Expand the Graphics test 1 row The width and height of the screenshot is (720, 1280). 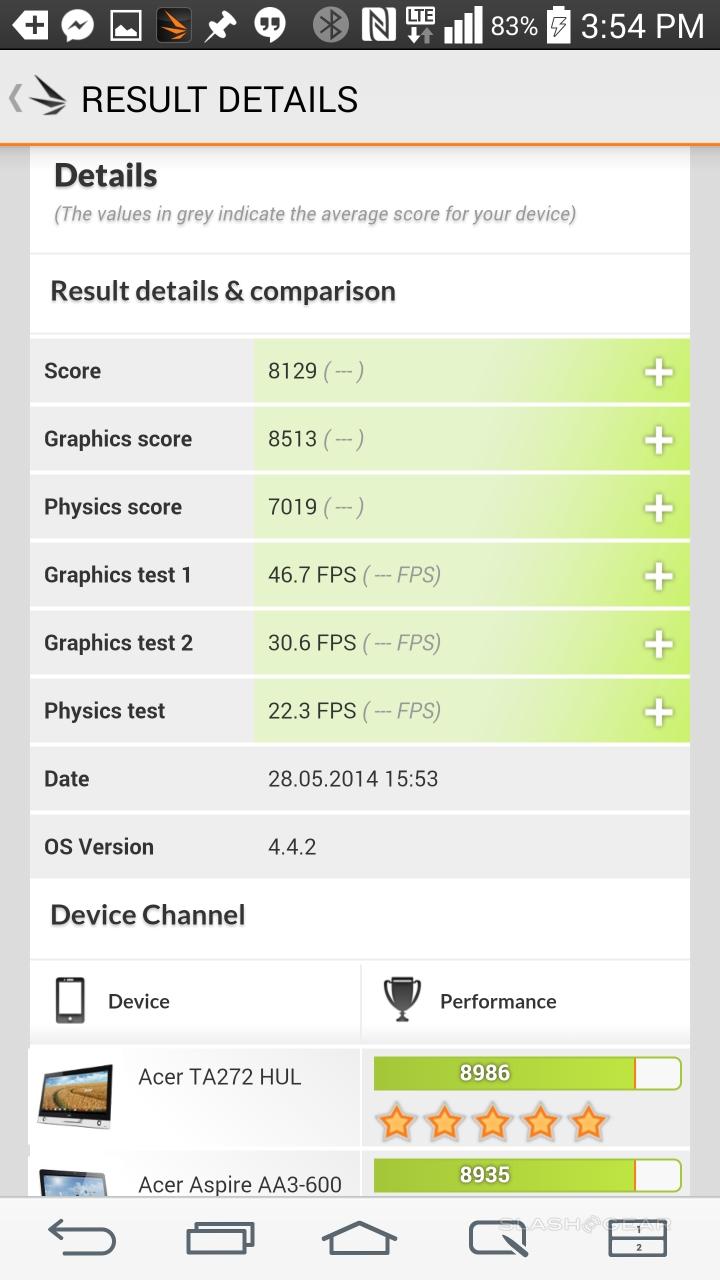click(x=658, y=576)
